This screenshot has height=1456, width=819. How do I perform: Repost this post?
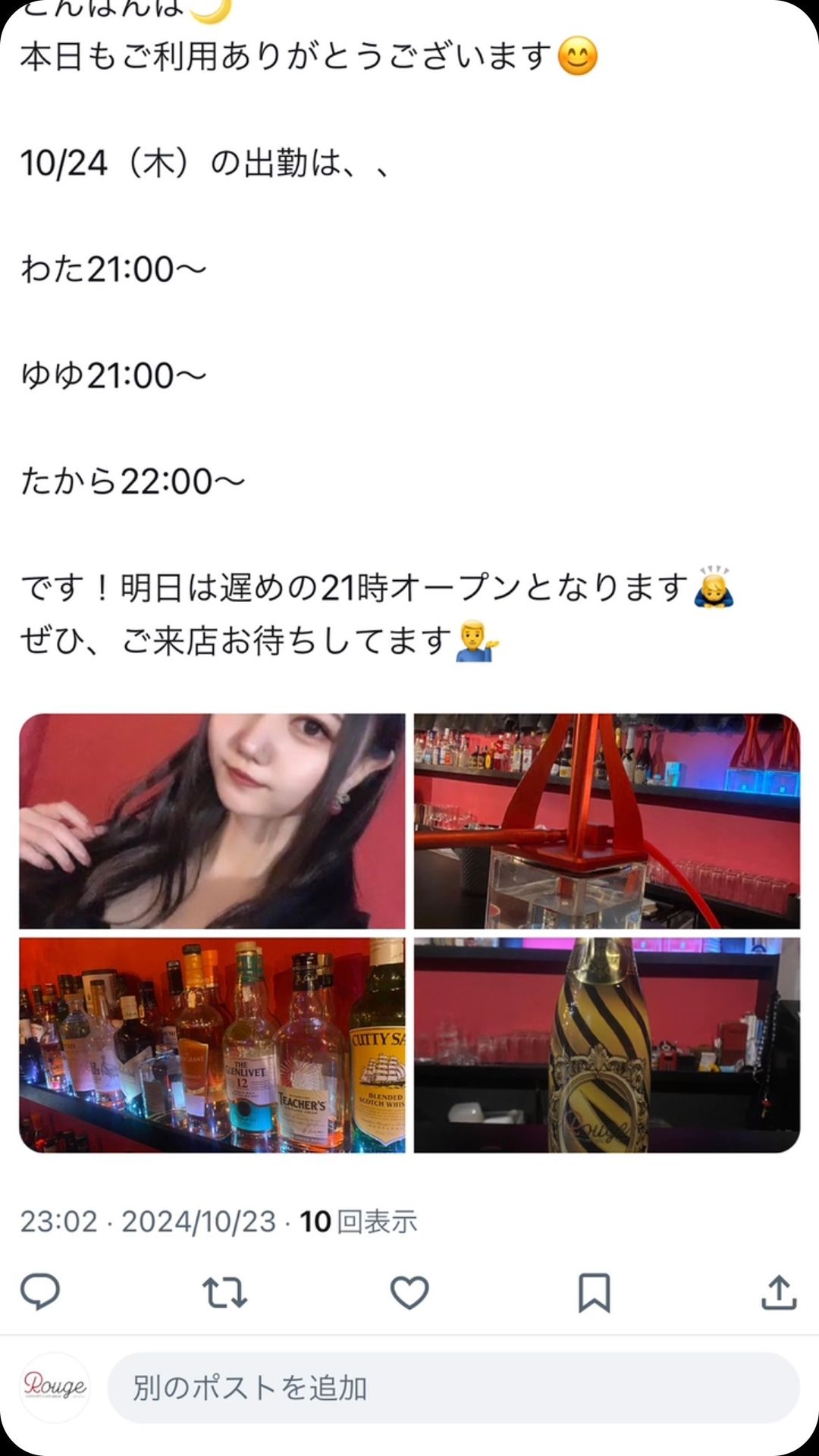pyautogui.click(x=224, y=1292)
